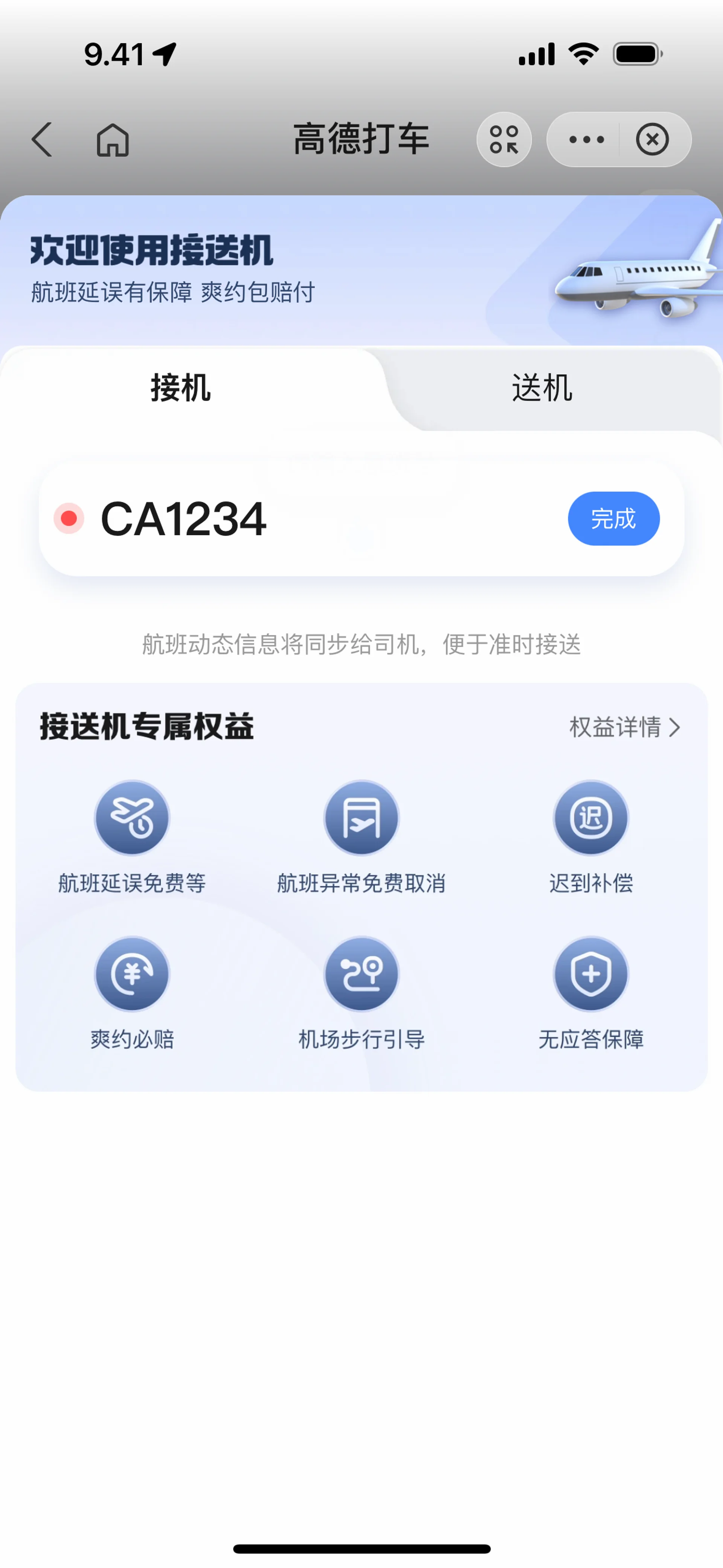Return to the mini program home
Screen dimensions: 723x1568
point(113,139)
